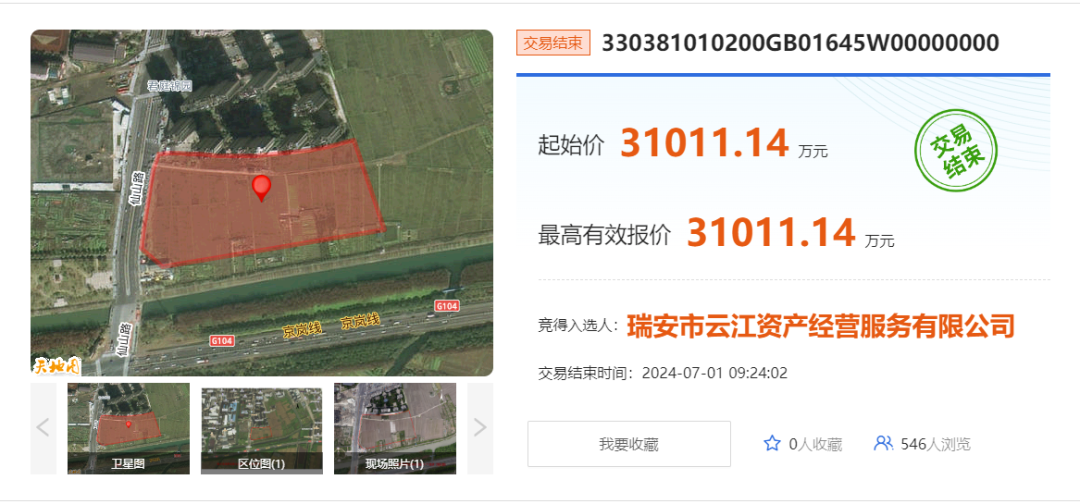
Task: Open the large satellite map image
Action: pyautogui.click(x=262, y=203)
